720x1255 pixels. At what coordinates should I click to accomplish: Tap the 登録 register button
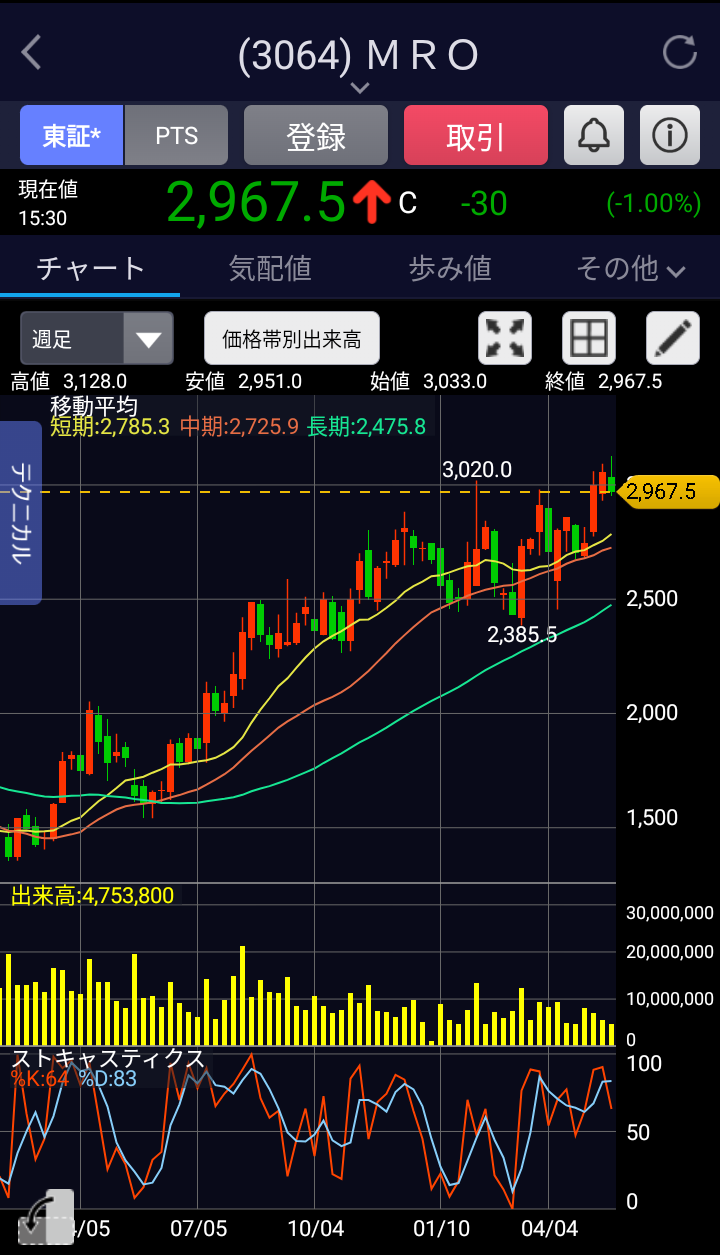[x=316, y=136]
